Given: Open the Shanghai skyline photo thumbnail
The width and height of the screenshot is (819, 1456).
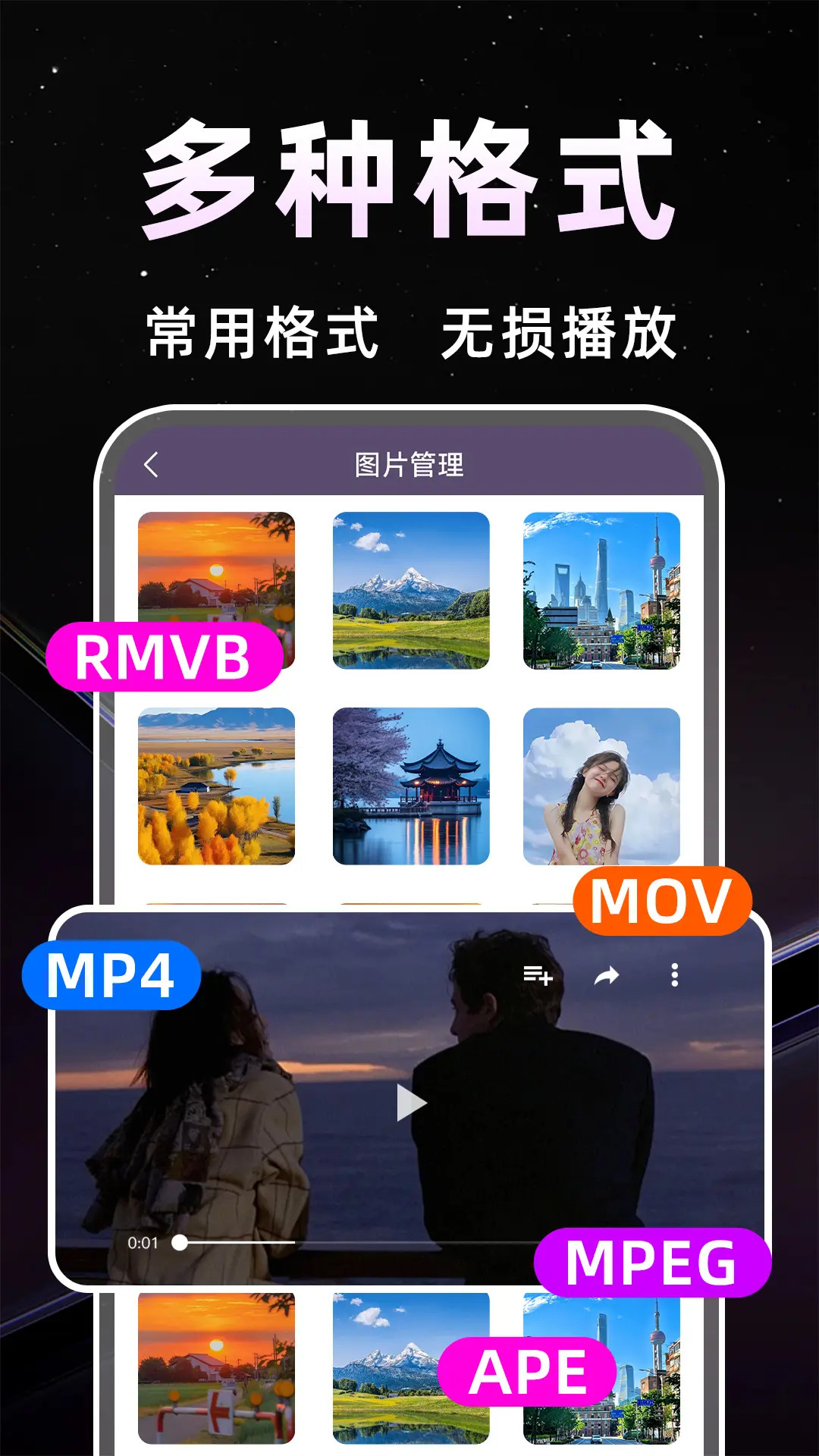Looking at the screenshot, I should [x=603, y=594].
